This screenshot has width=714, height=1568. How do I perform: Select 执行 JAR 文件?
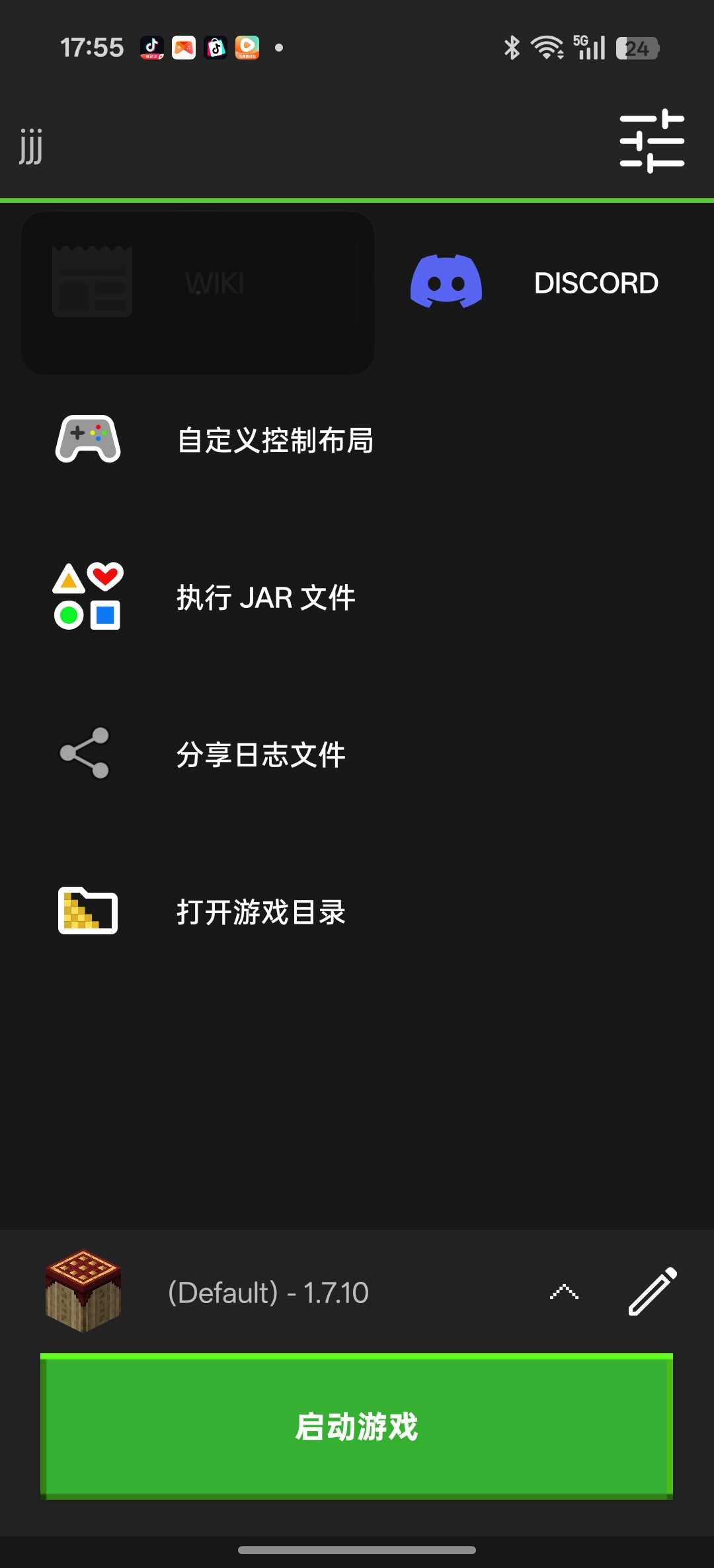[x=266, y=597]
